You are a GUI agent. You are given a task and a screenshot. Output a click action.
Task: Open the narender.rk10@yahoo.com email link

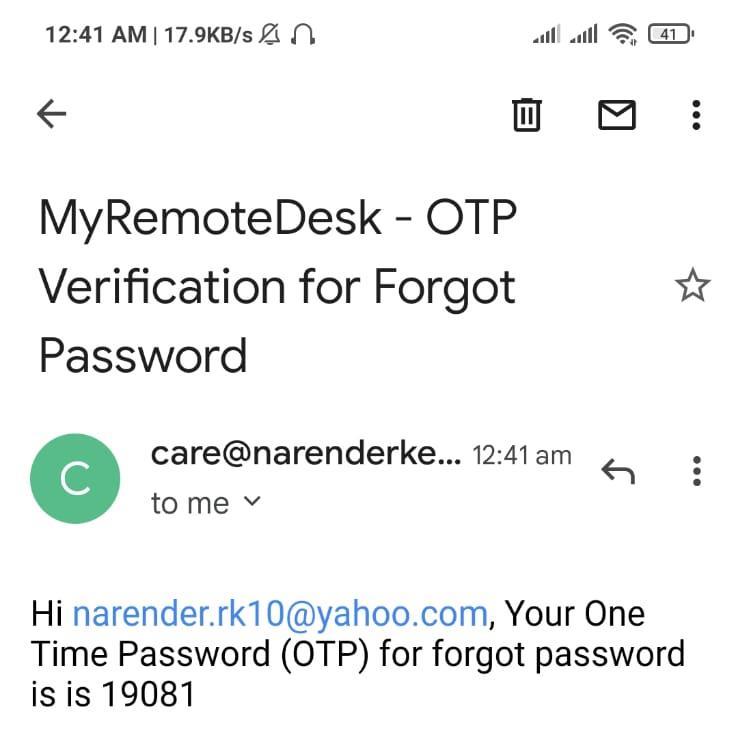[x=281, y=614]
